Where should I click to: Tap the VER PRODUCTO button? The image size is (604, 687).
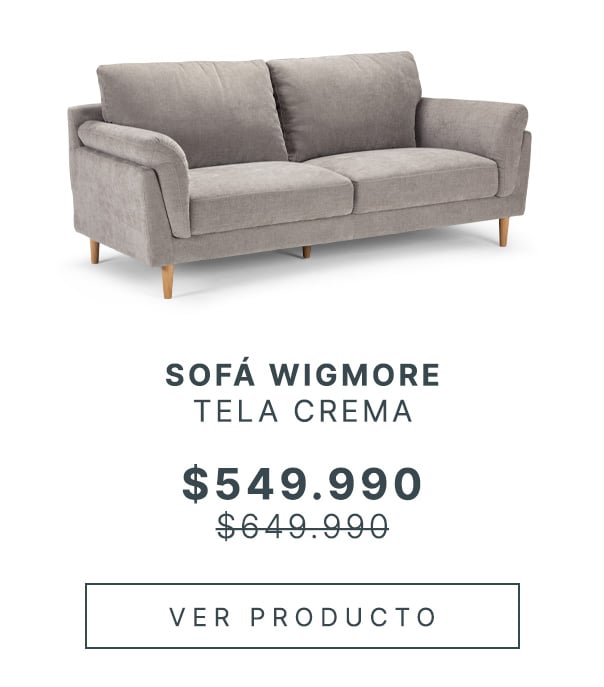[302, 616]
